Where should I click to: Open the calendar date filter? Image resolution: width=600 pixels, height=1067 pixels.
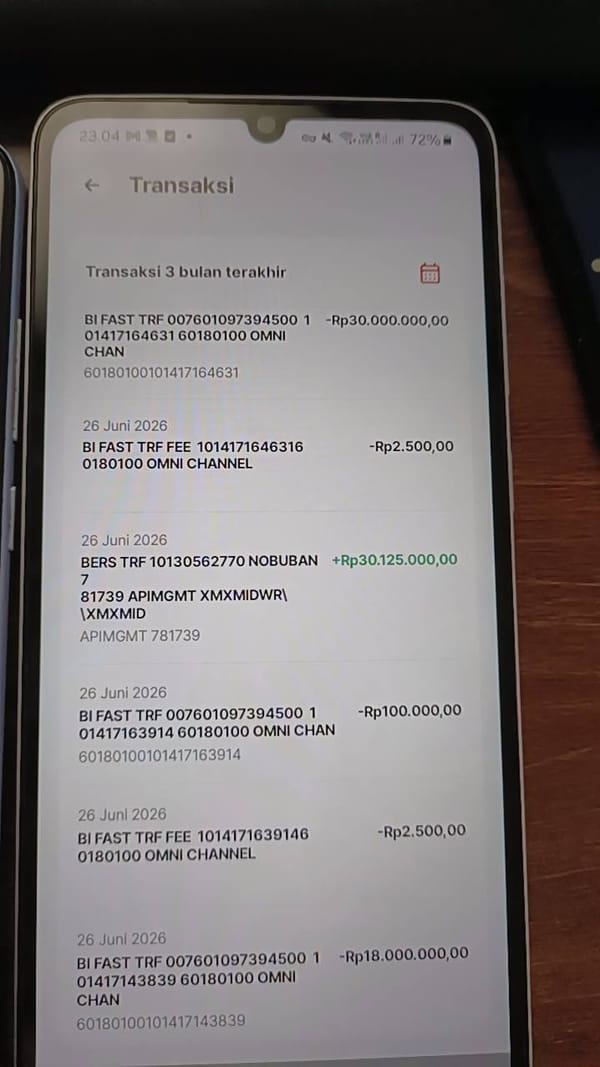pos(429,273)
